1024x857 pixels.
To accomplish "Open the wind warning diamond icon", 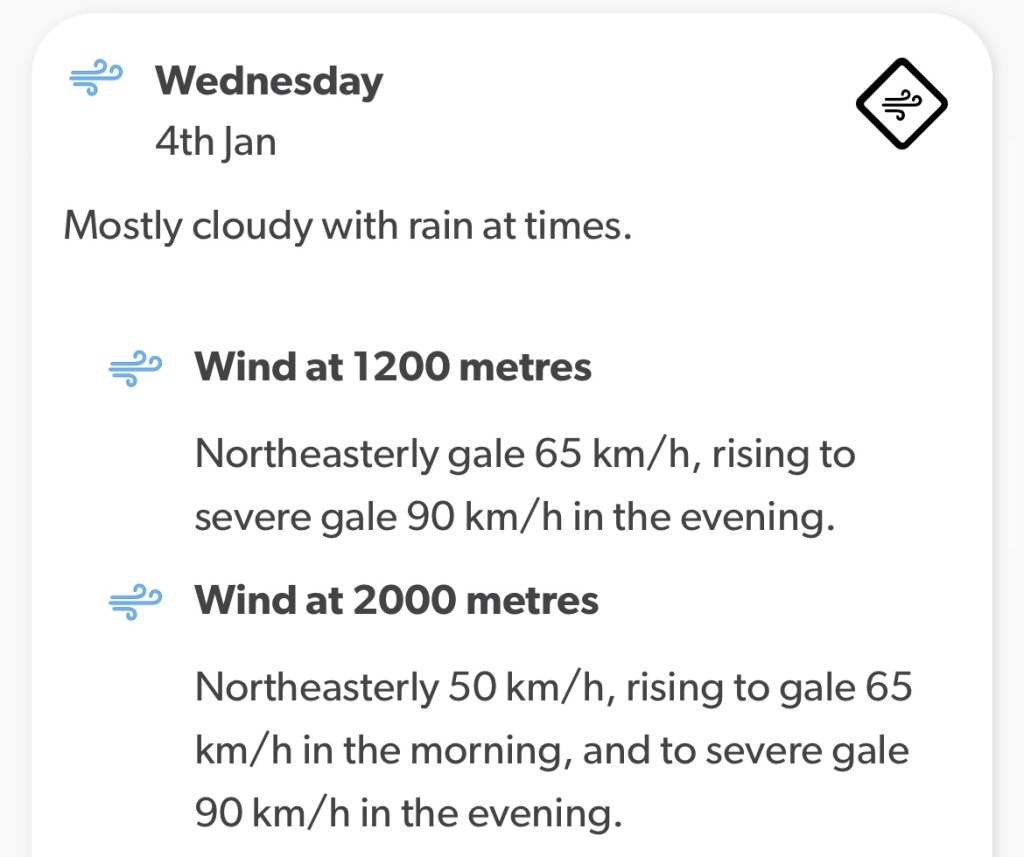I will 901,103.
